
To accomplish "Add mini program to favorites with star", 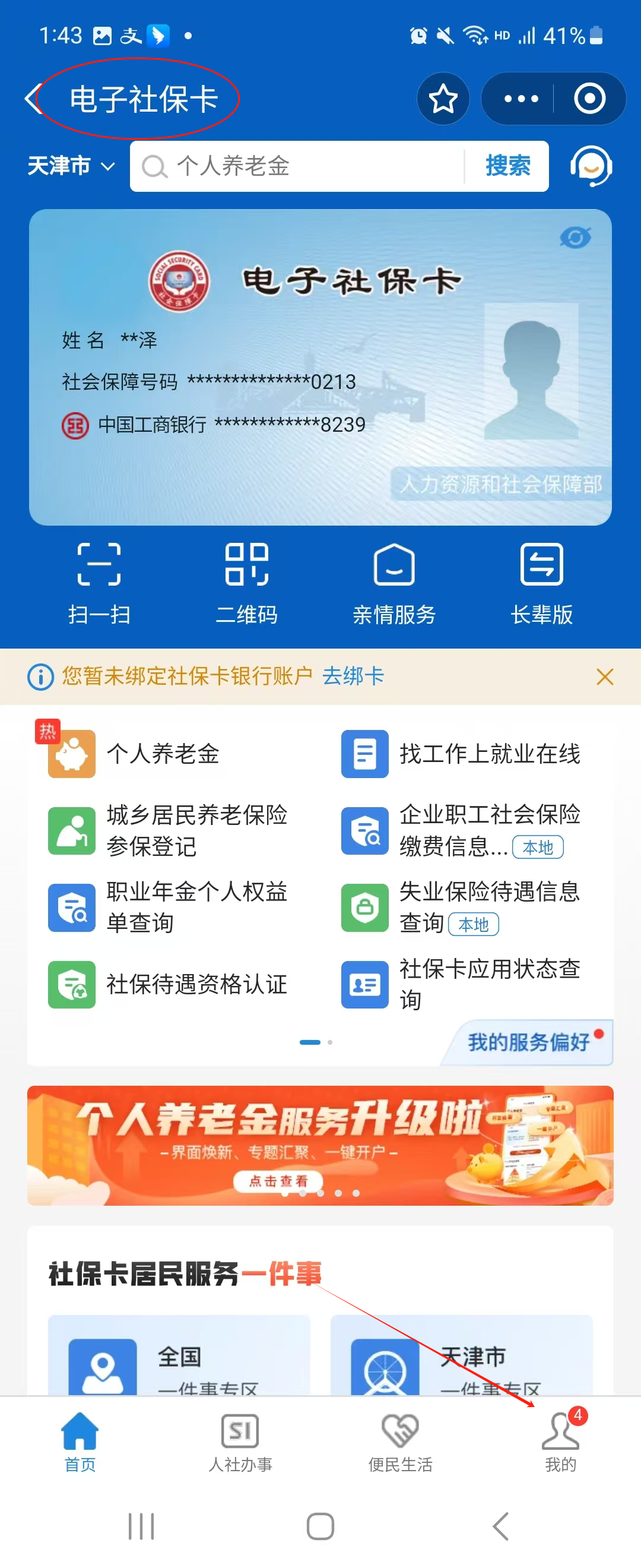I will (x=443, y=99).
